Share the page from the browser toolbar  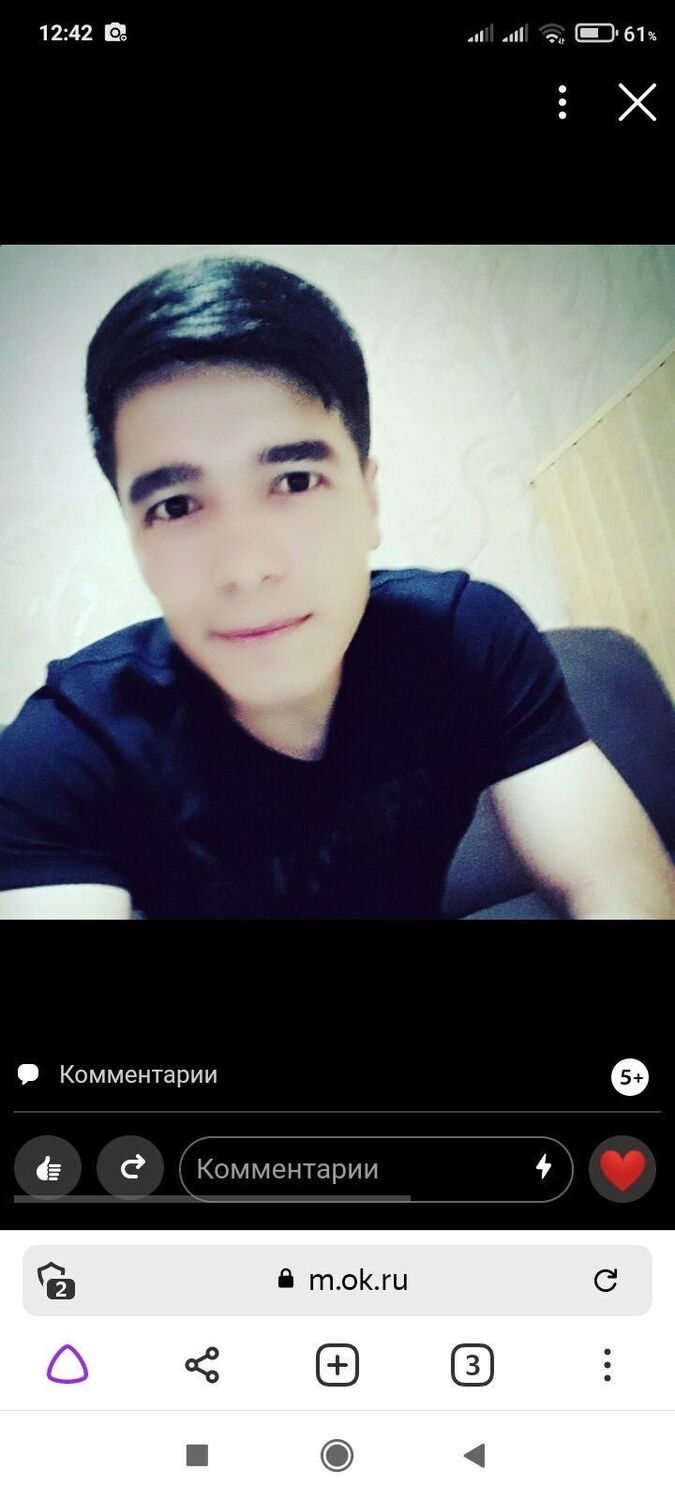(202, 1365)
